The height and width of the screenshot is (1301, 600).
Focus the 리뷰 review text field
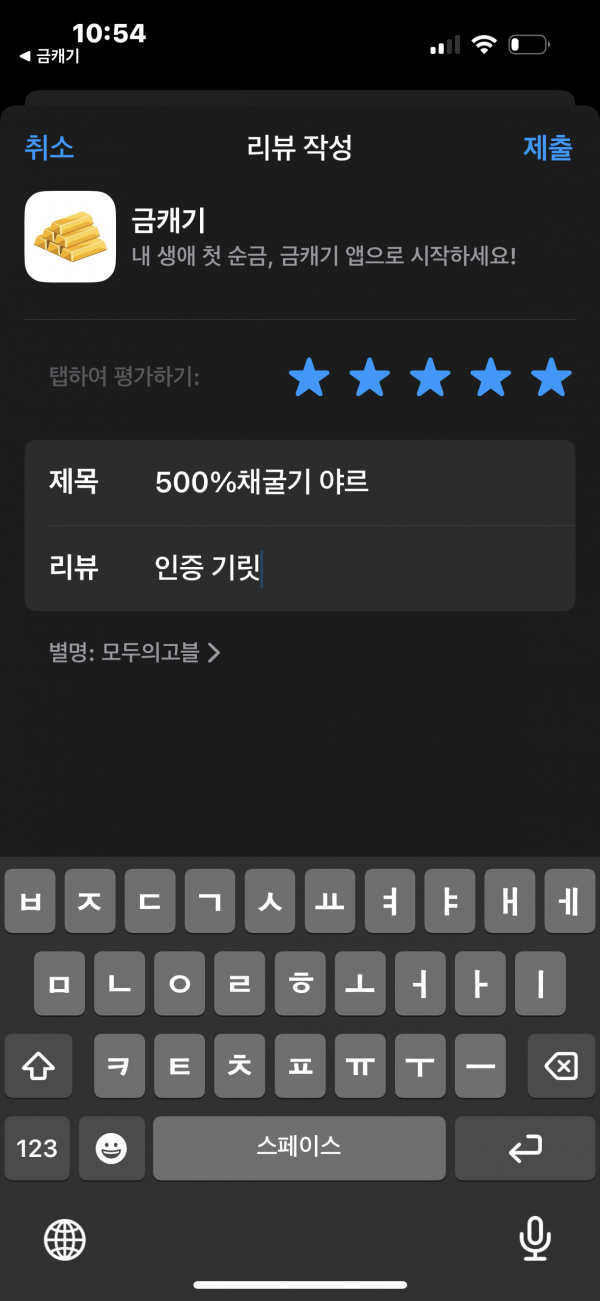(x=300, y=568)
